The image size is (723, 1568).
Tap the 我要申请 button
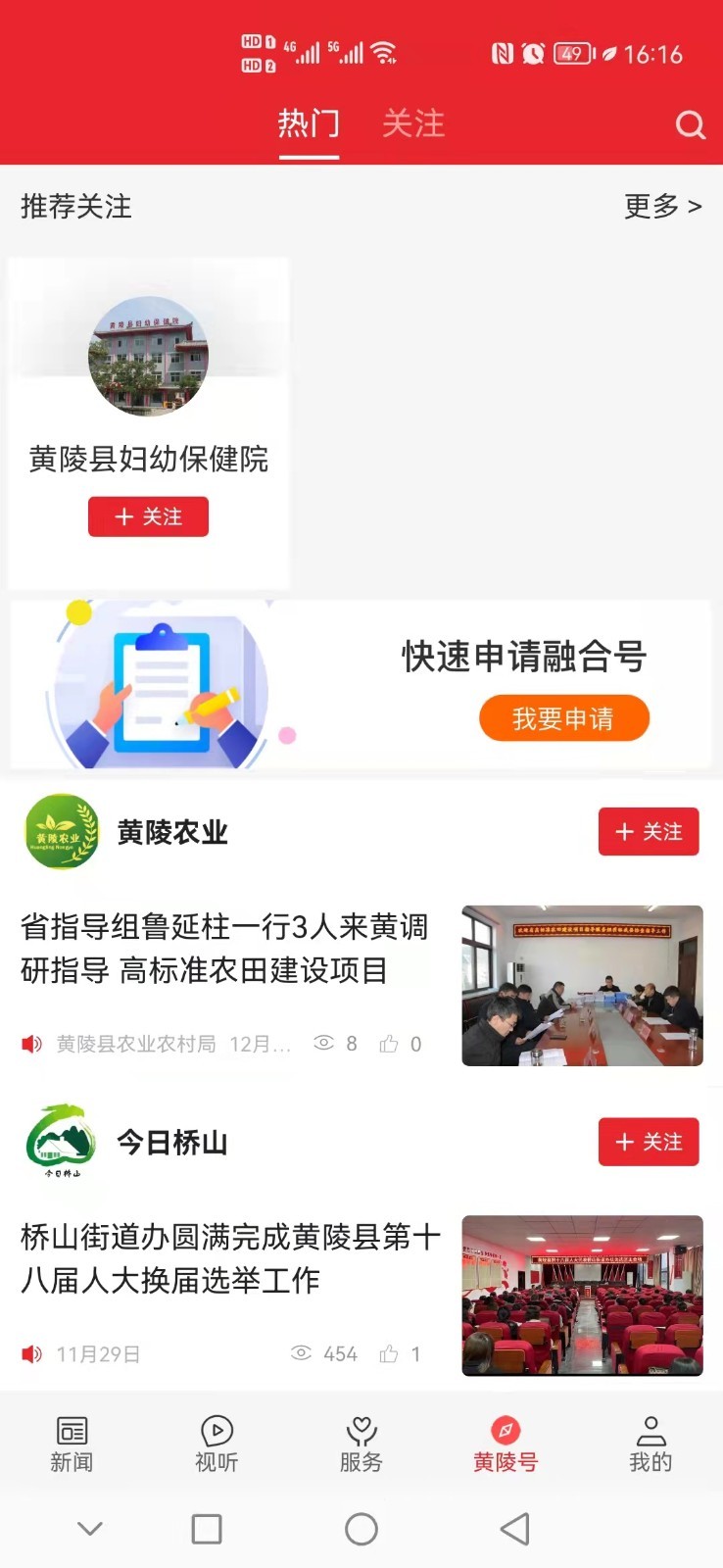click(x=563, y=718)
